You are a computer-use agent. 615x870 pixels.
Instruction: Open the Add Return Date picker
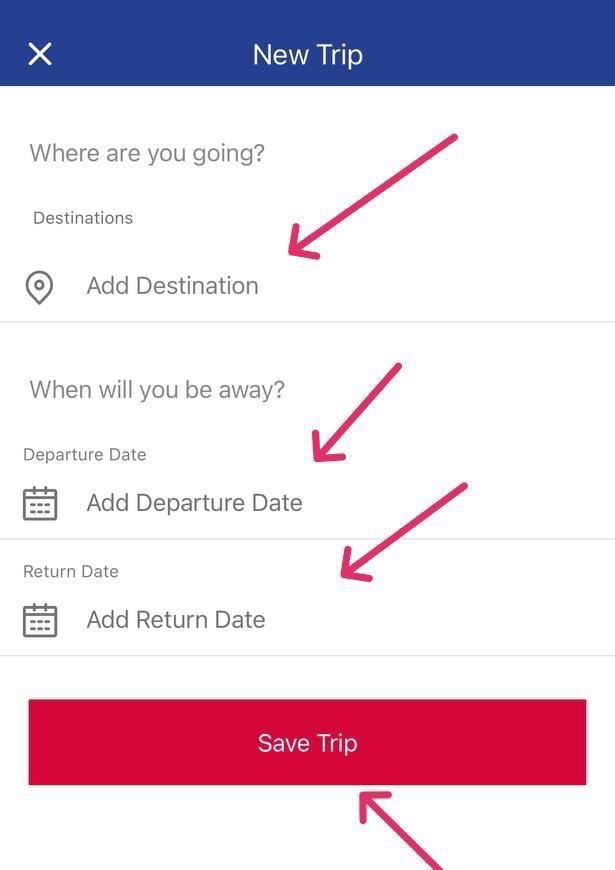[176, 620]
